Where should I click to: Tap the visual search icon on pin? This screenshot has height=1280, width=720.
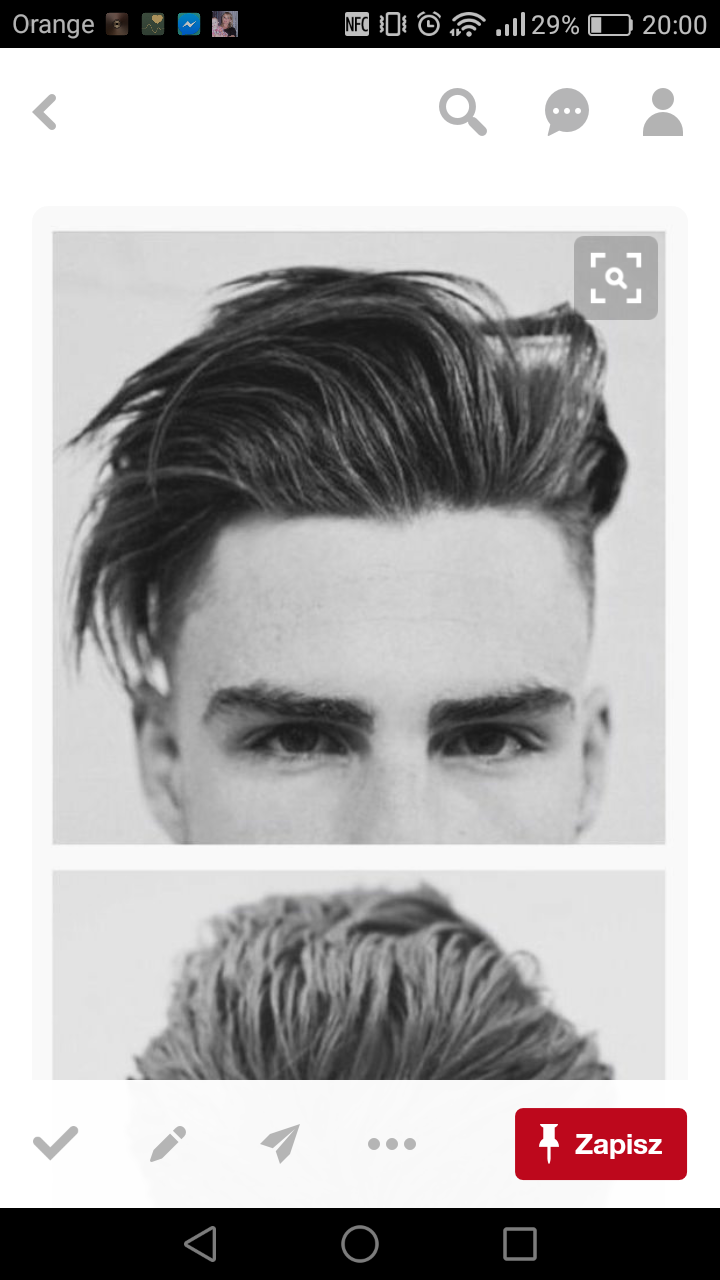[615, 278]
